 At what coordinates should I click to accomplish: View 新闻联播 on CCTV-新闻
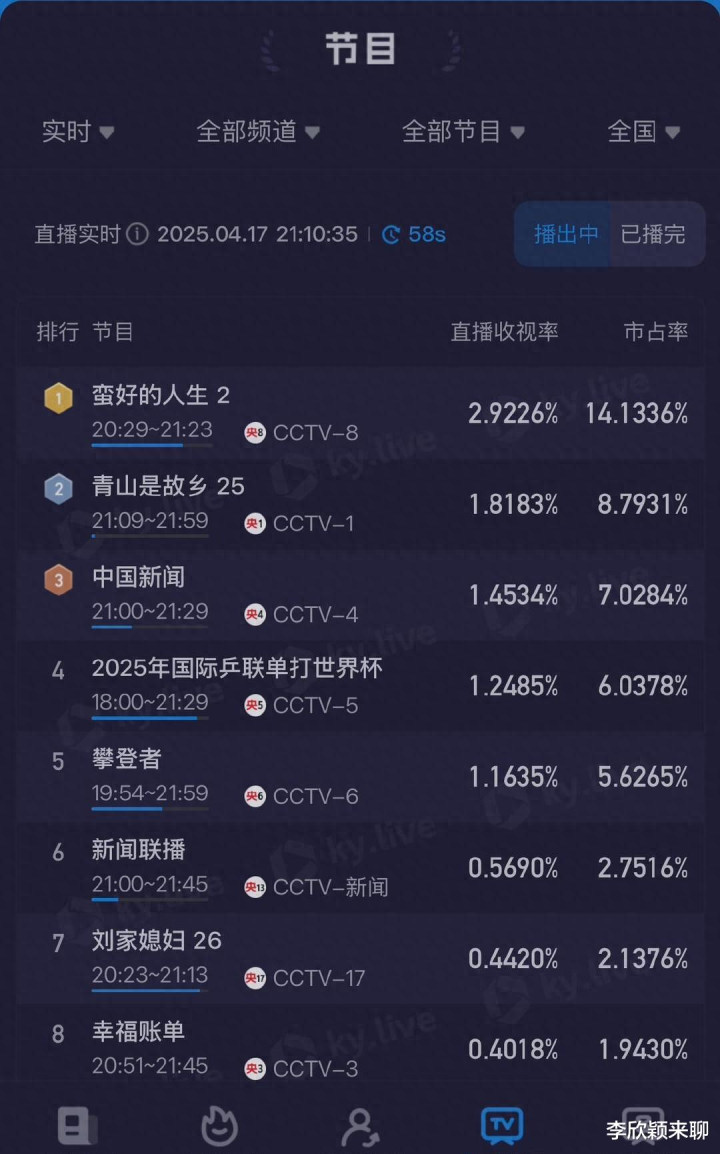click(x=360, y=868)
